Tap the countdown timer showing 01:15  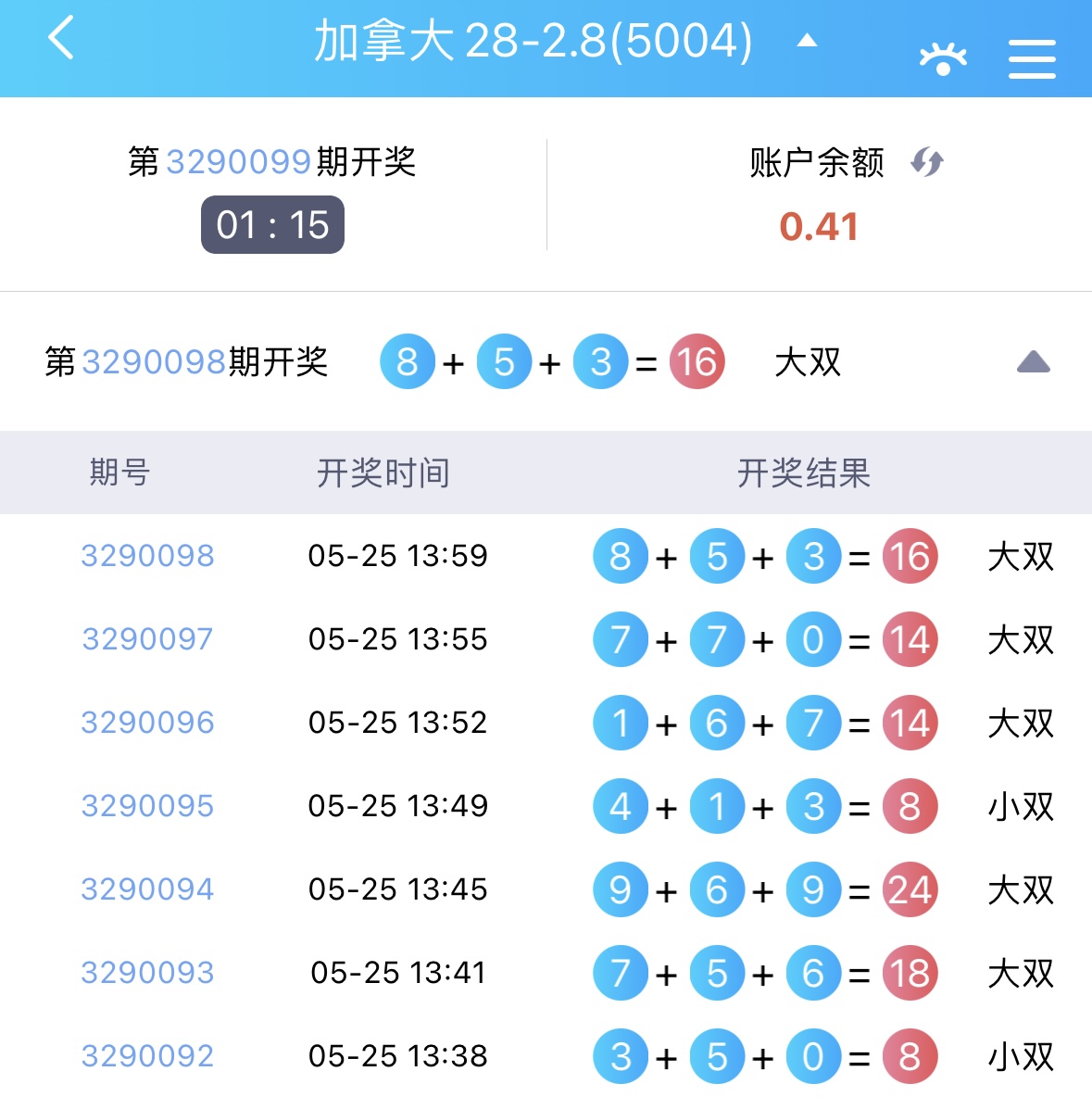[x=271, y=223]
